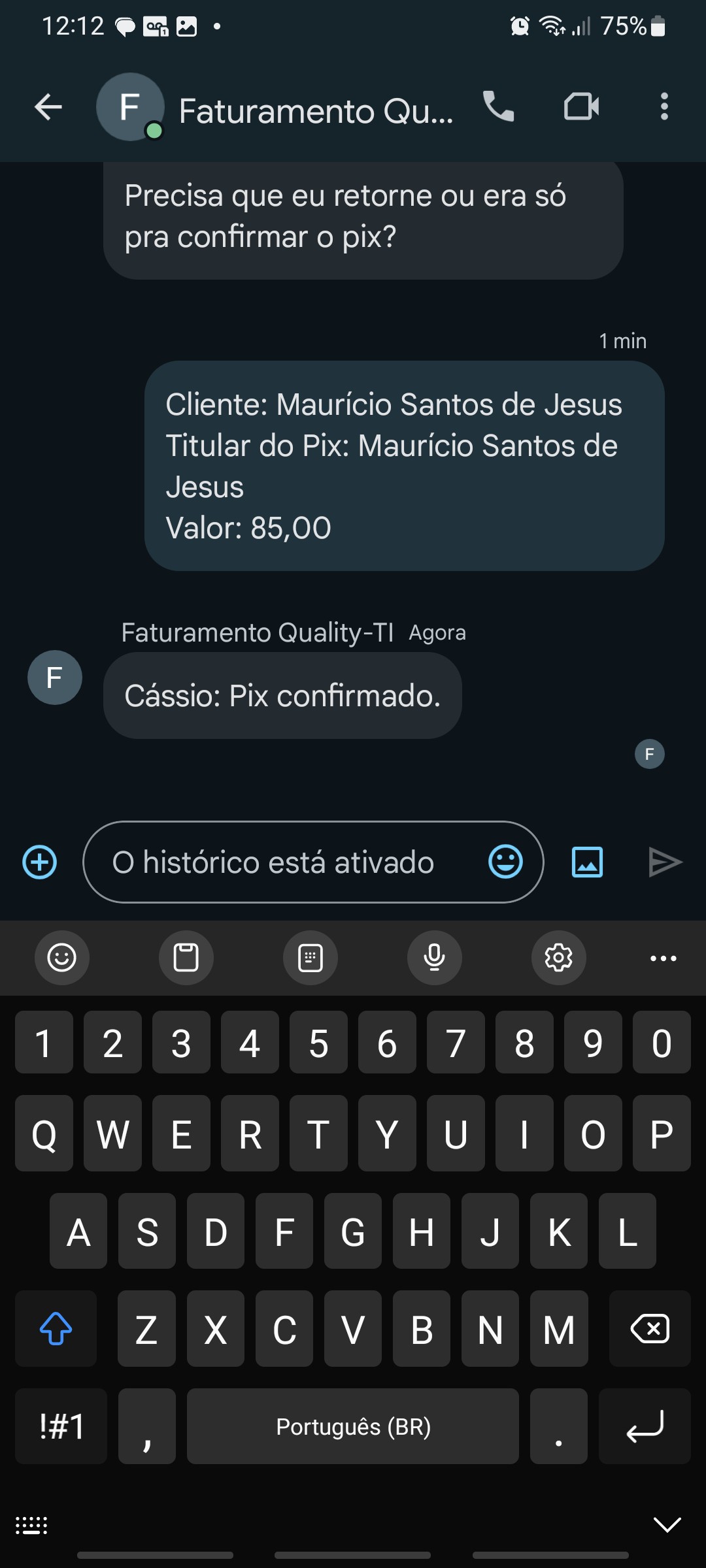This screenshot has height=1568, width=706.
Task: Open keyboard emoji panel
Action: click(62, 958)
